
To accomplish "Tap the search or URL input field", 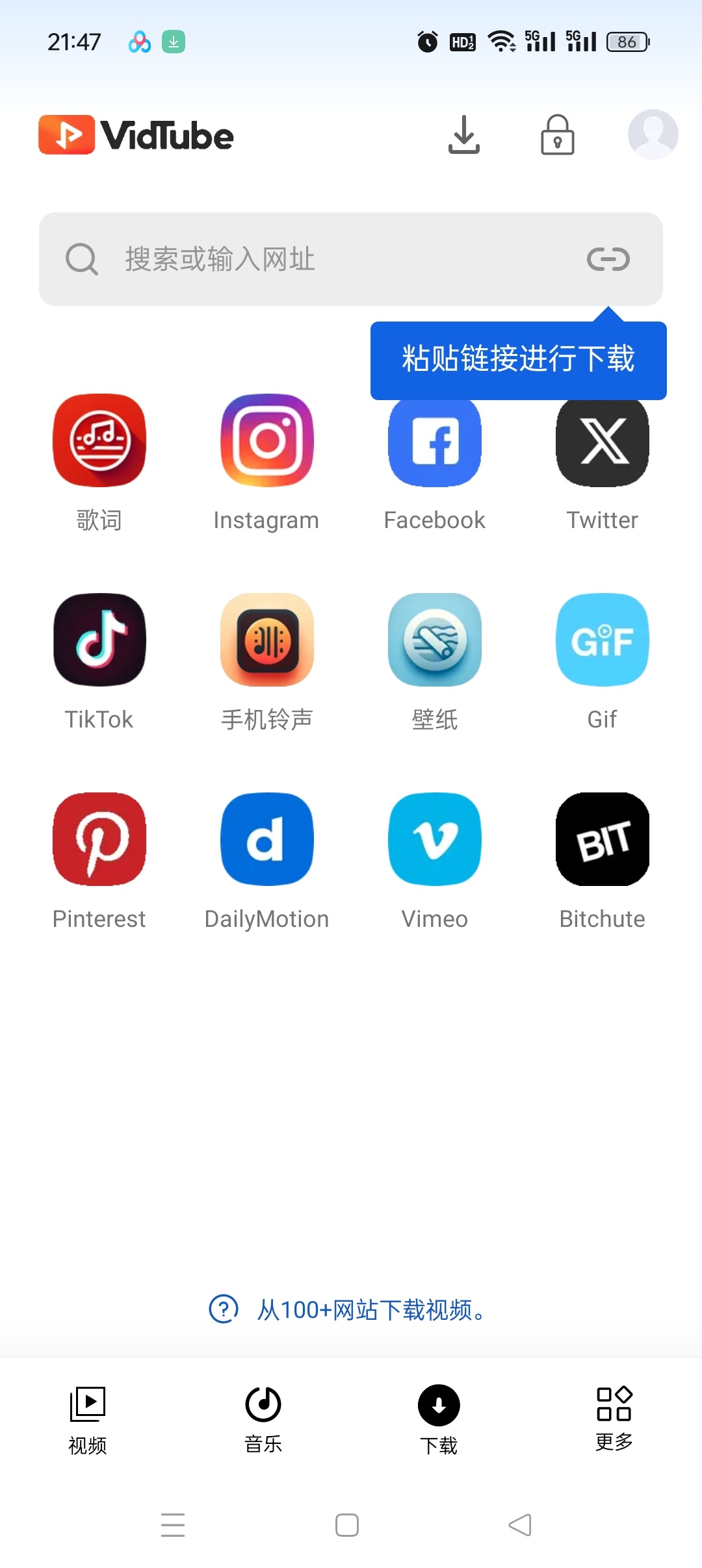I will (325, 259).
